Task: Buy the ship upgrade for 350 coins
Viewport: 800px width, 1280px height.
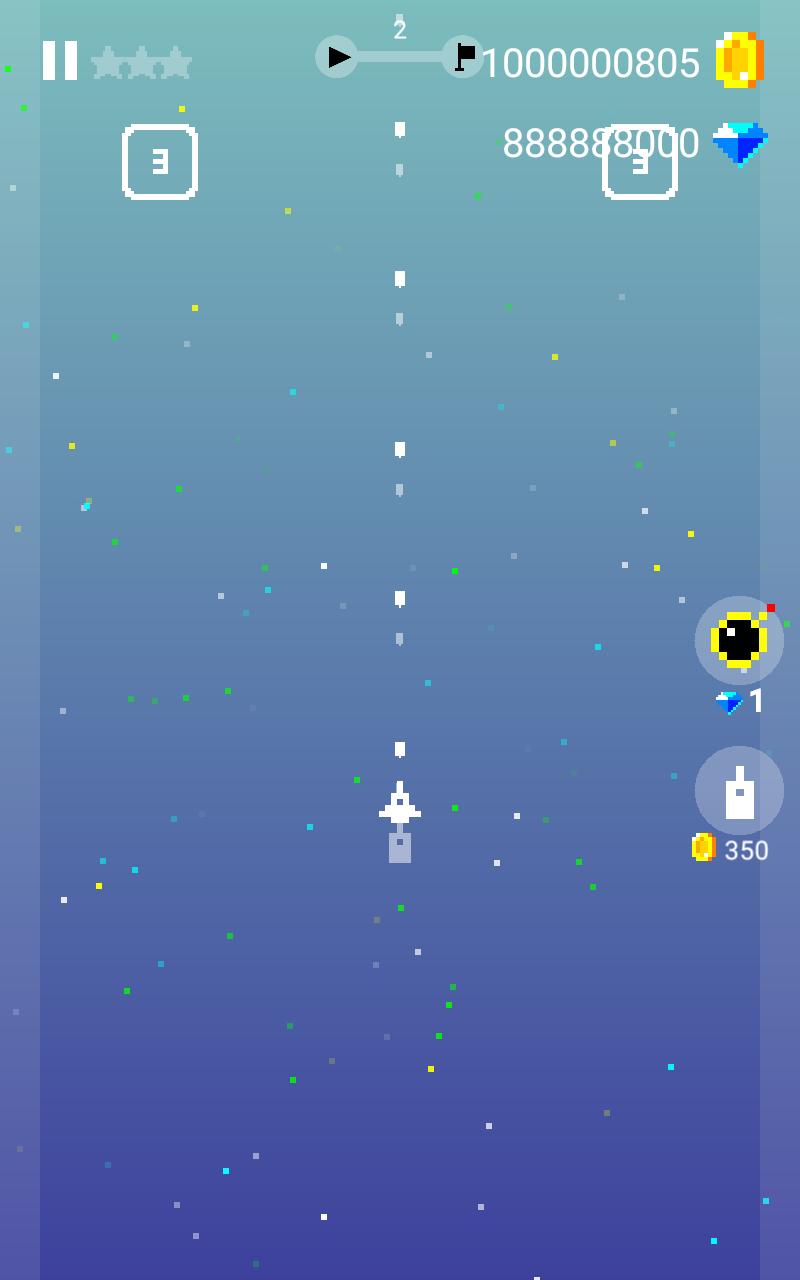Action: coord(739,790)
